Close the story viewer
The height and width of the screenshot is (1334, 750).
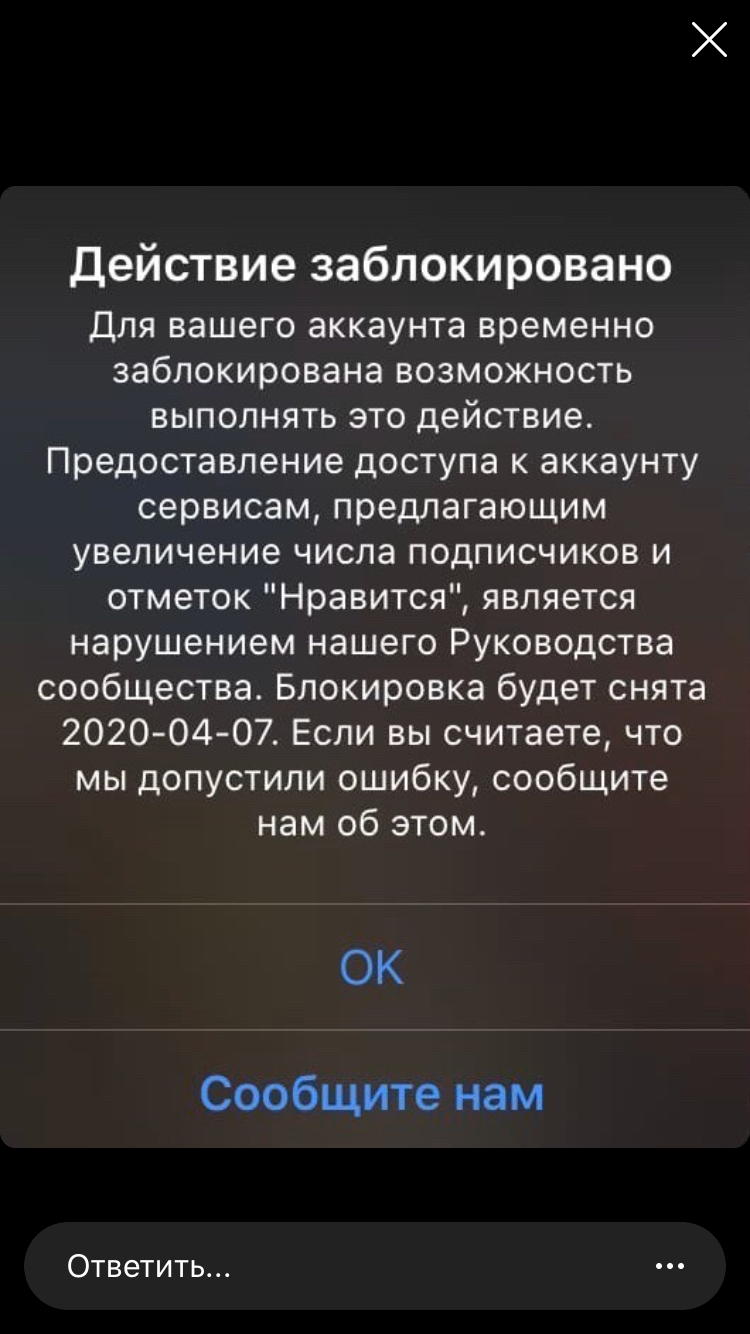tap(709, 40)
